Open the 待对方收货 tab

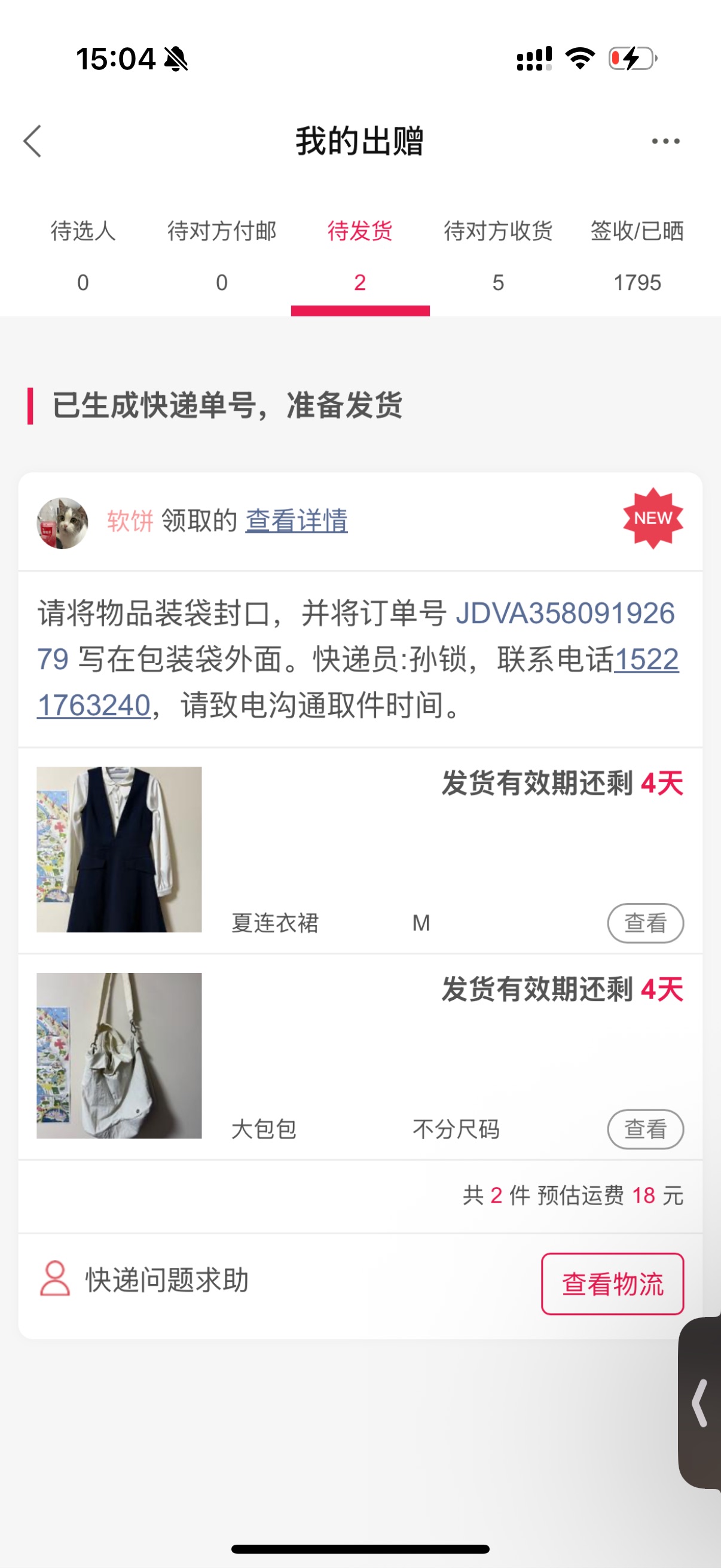[x=499, y=257]
